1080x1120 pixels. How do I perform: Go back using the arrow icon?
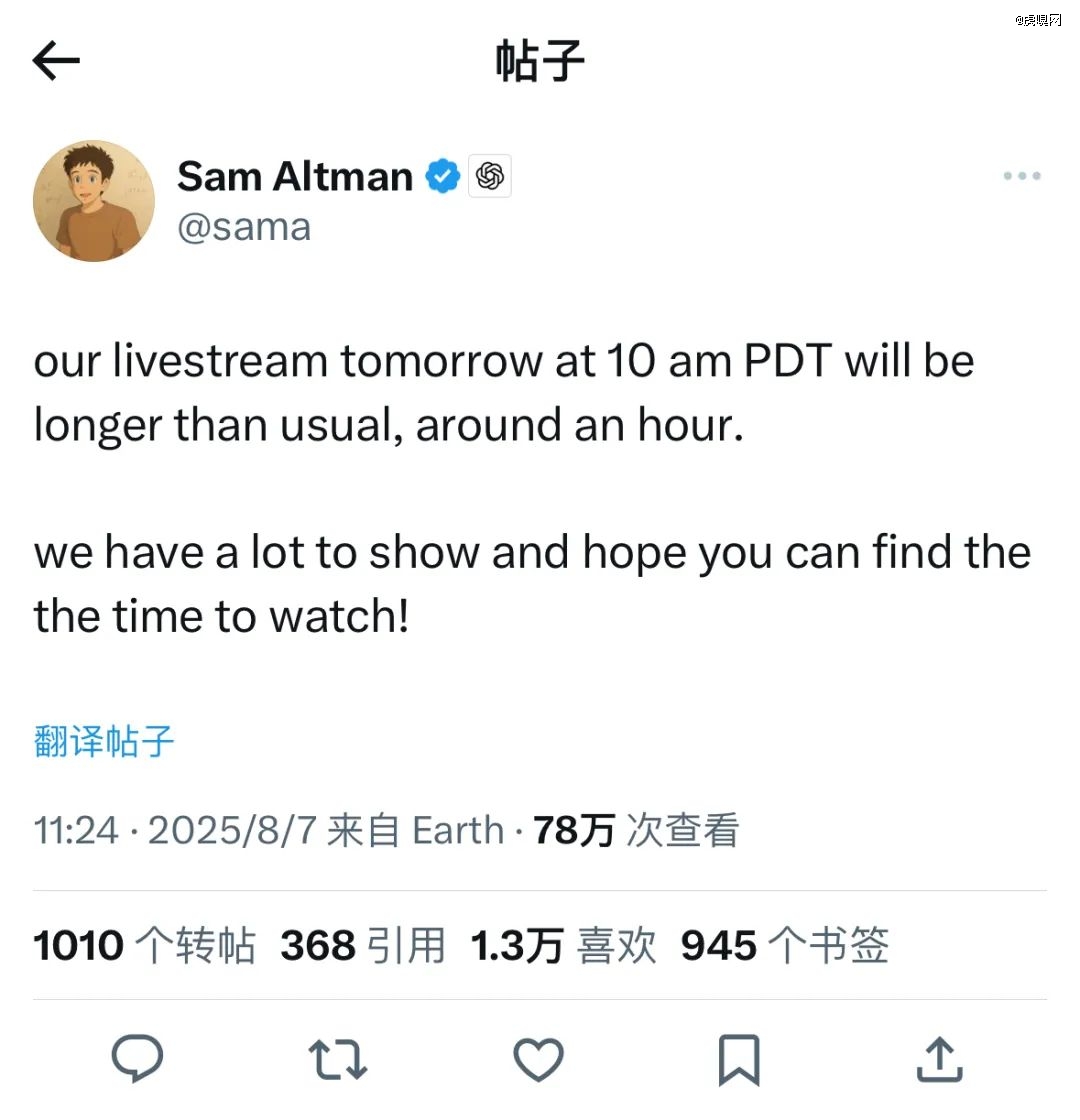pos(56,61)
